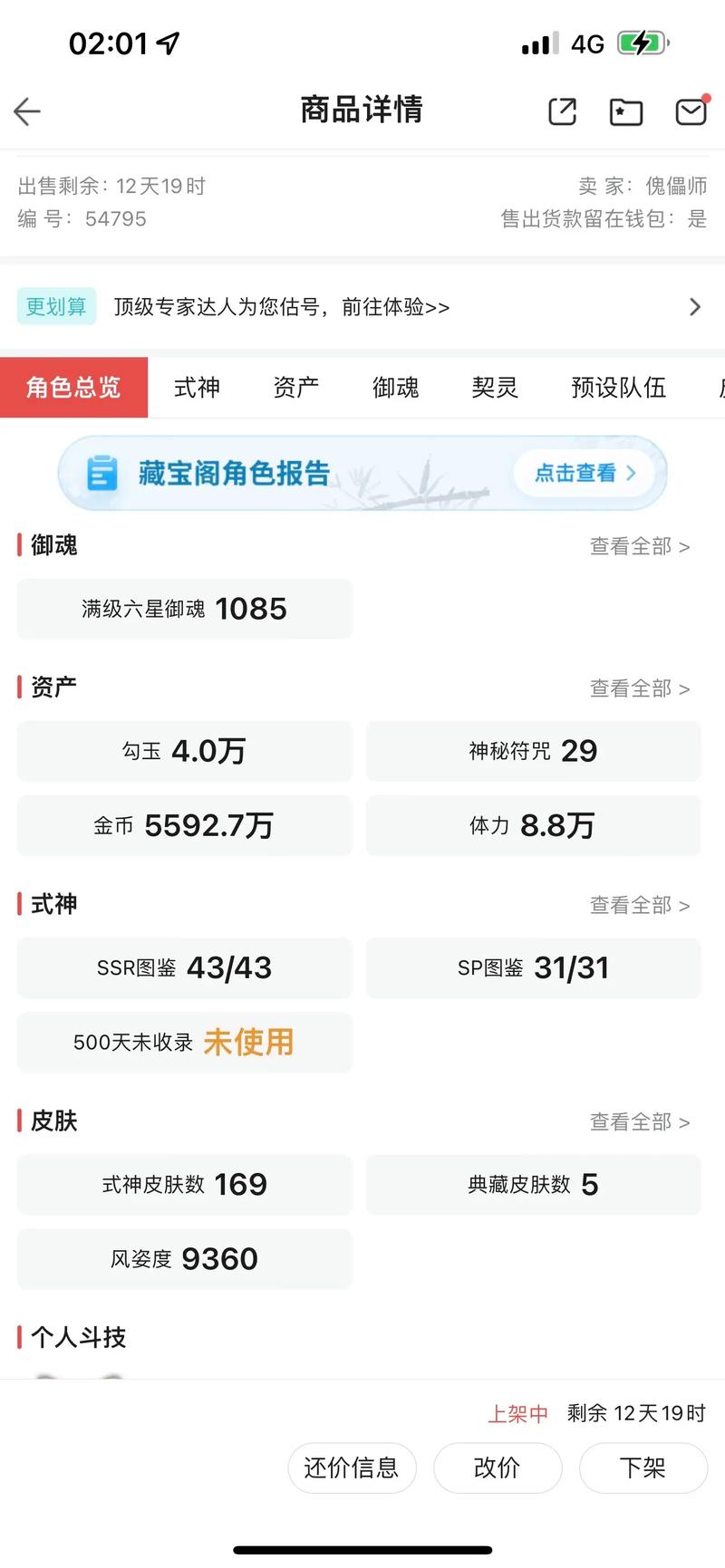Image resolution: width=725 pixels, height=1568 pixels.
Task: Open the 更划算 expert valuation banner
Action: click(362, 307)
